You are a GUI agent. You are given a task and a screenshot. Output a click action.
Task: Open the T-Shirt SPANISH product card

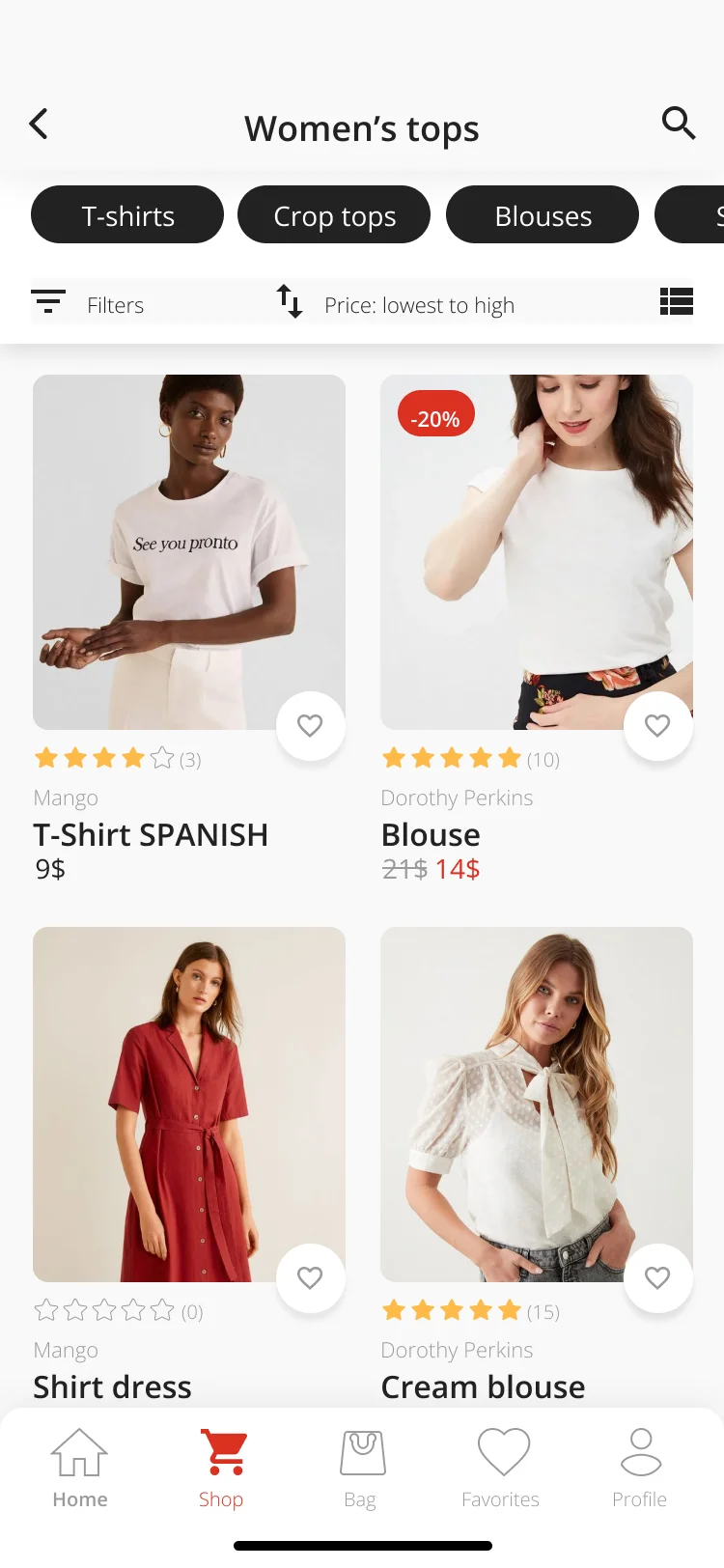[x=188, y=550]
